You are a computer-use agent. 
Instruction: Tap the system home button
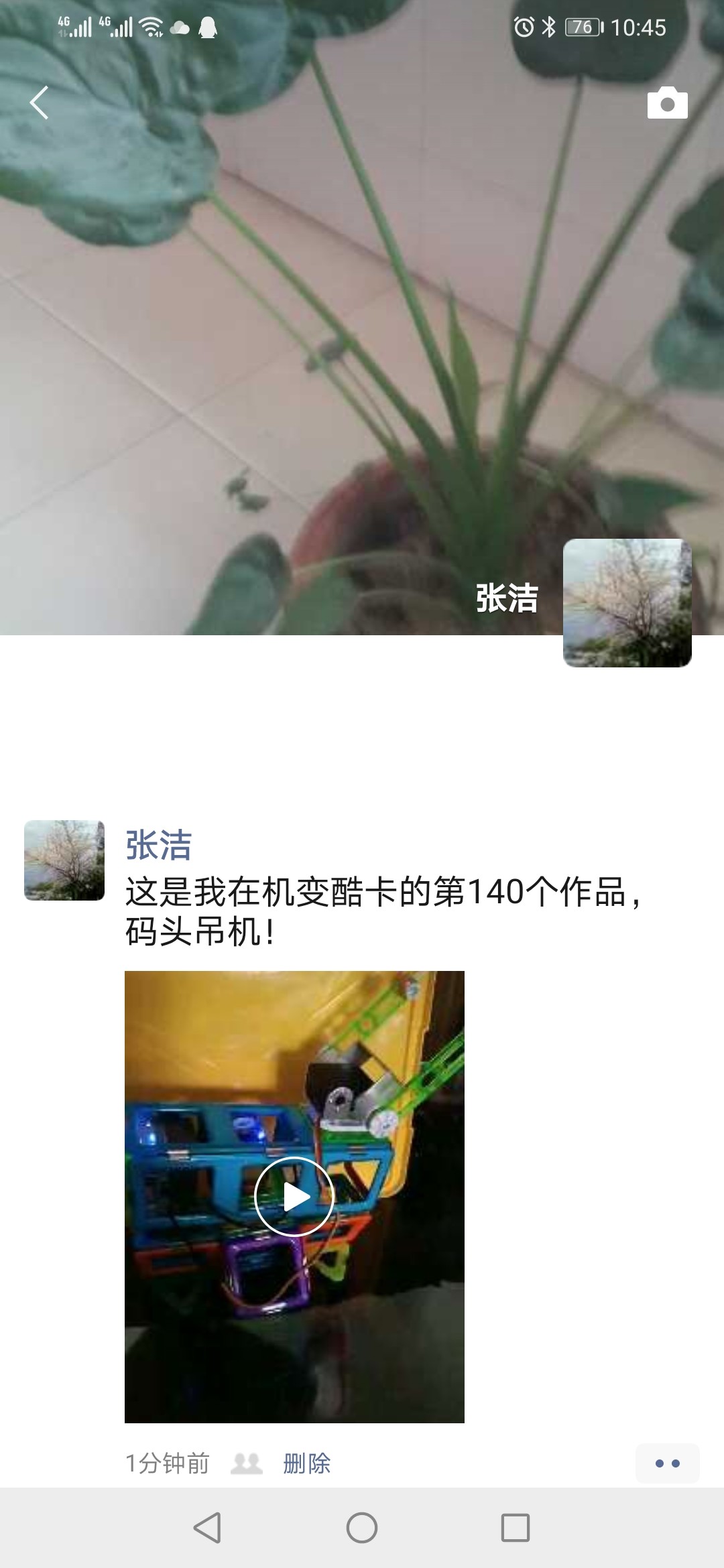[361, 1528]
